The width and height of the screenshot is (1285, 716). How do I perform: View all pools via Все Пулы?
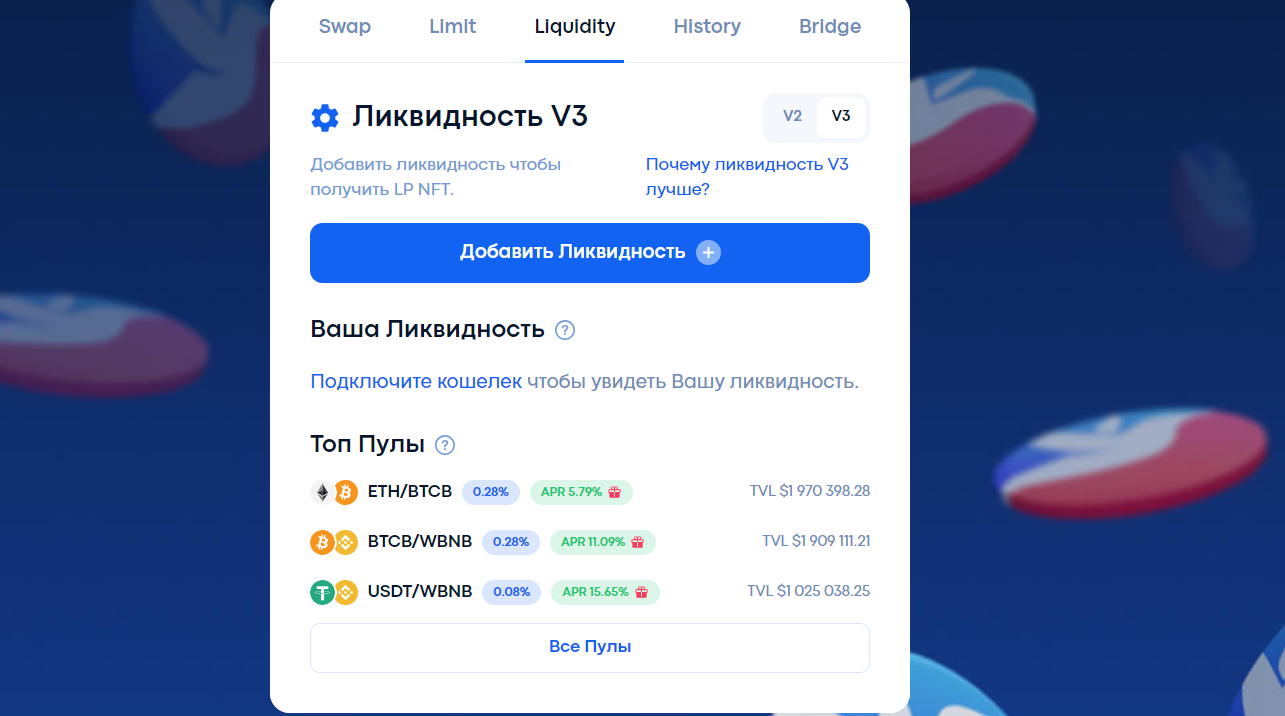tap(590, 647)
